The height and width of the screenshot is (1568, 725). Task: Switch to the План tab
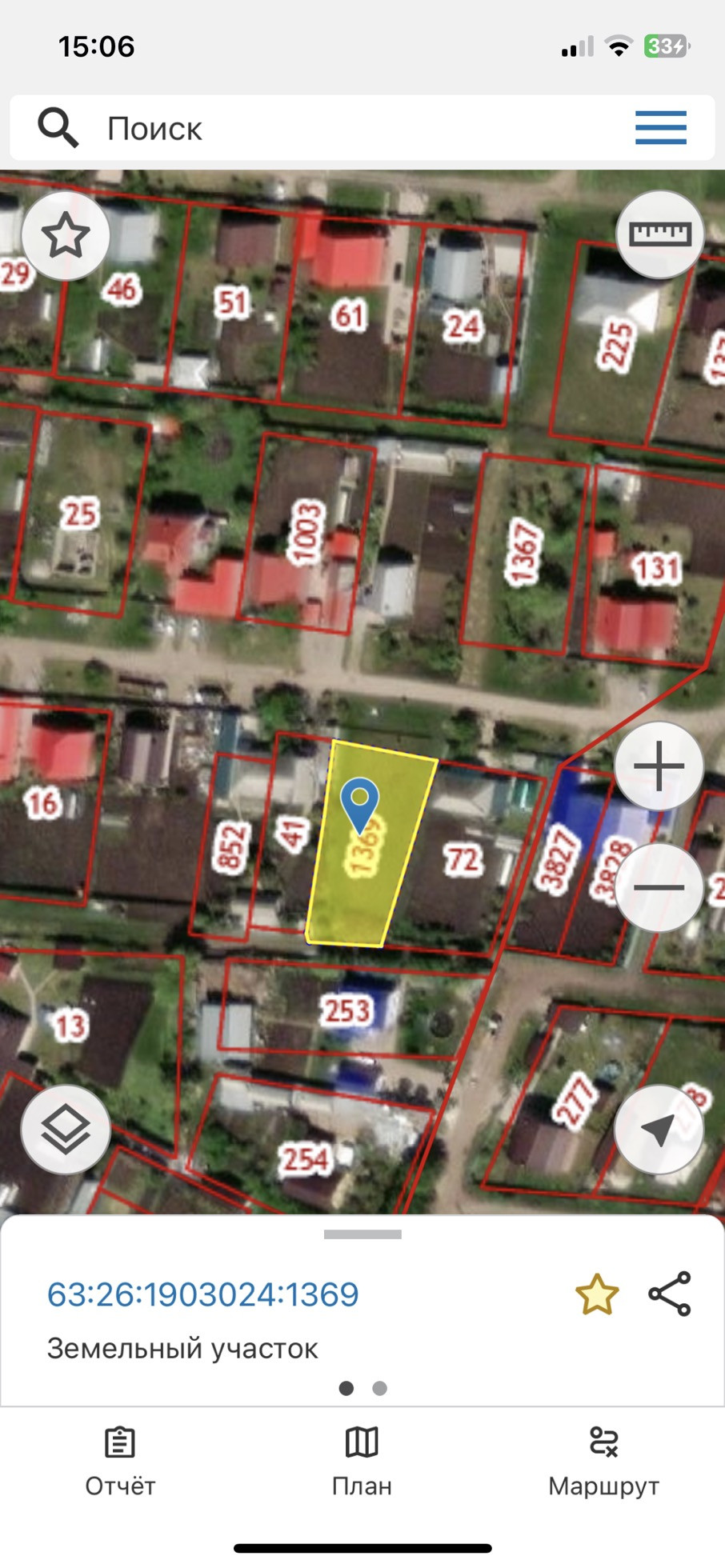click(362, 1462)
